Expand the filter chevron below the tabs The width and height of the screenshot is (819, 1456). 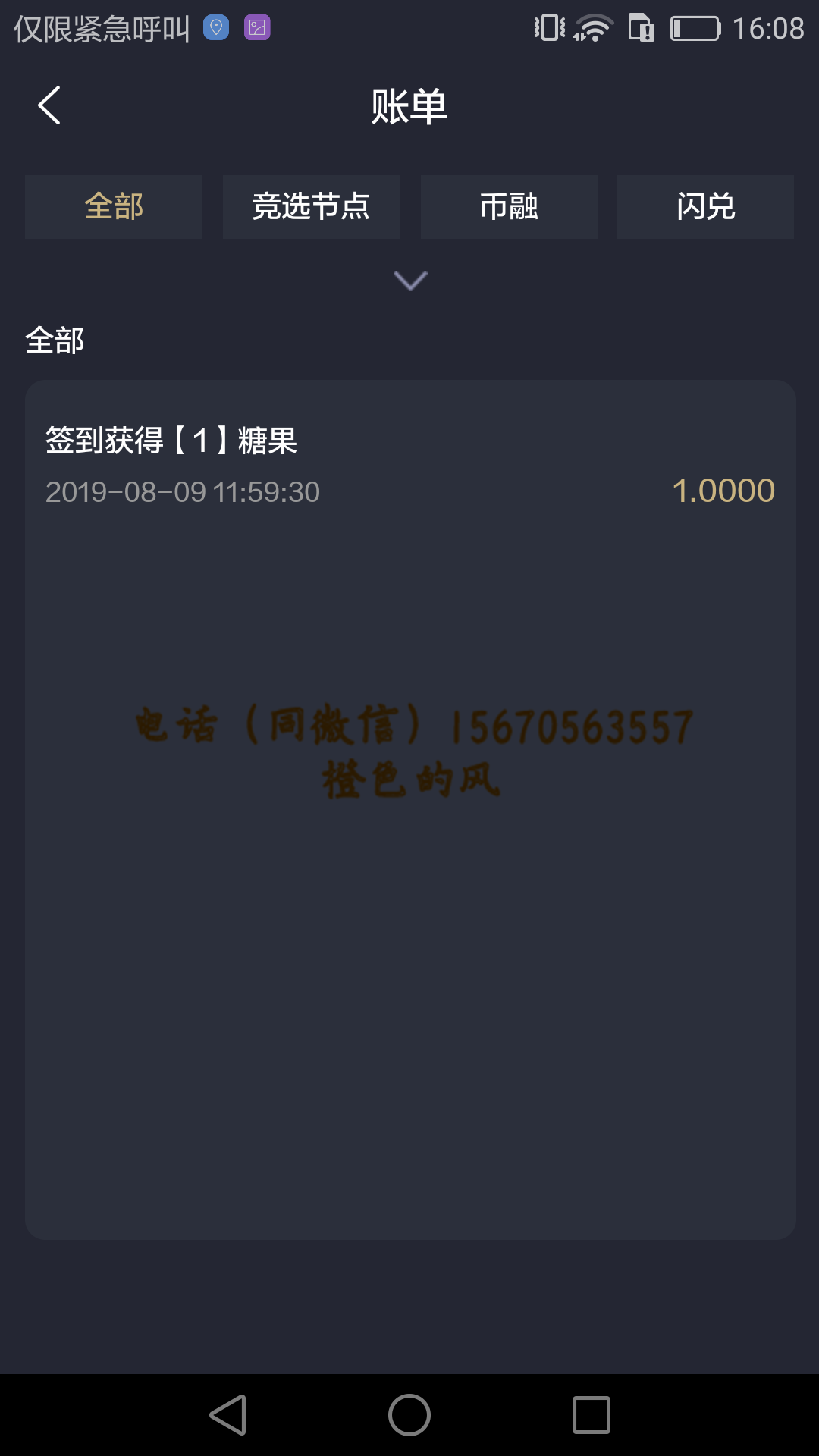[x=409, y=281]
